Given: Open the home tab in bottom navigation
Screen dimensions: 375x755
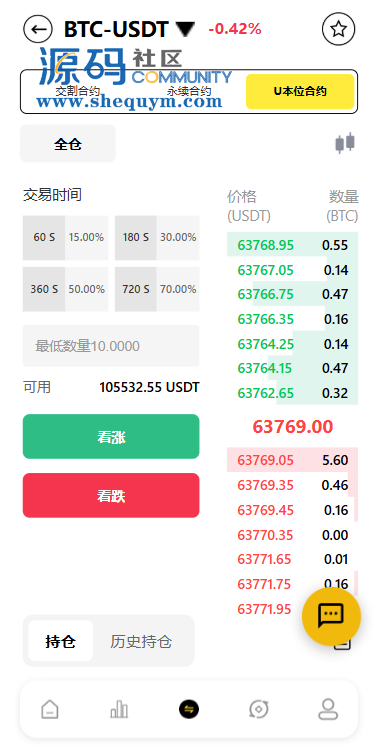Looking at the screenshot, I should pyautogui.click(x=50, y=709).
